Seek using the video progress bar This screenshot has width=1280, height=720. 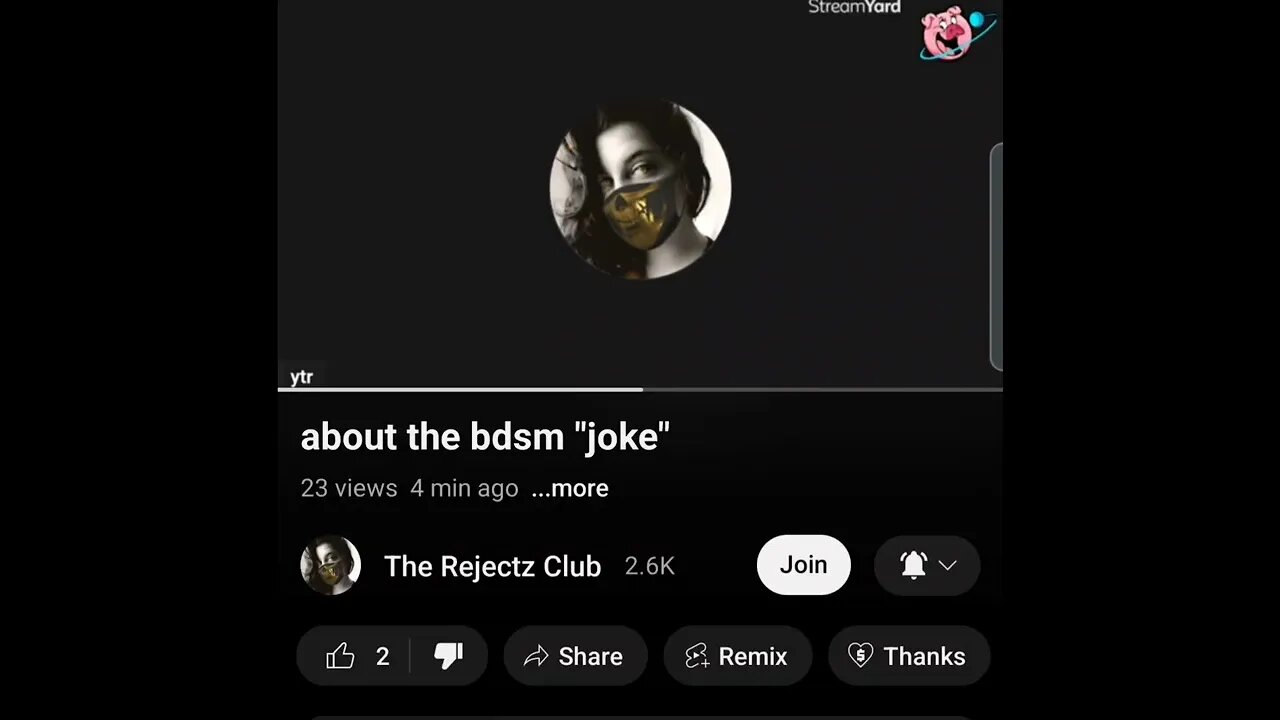point(640,389)
